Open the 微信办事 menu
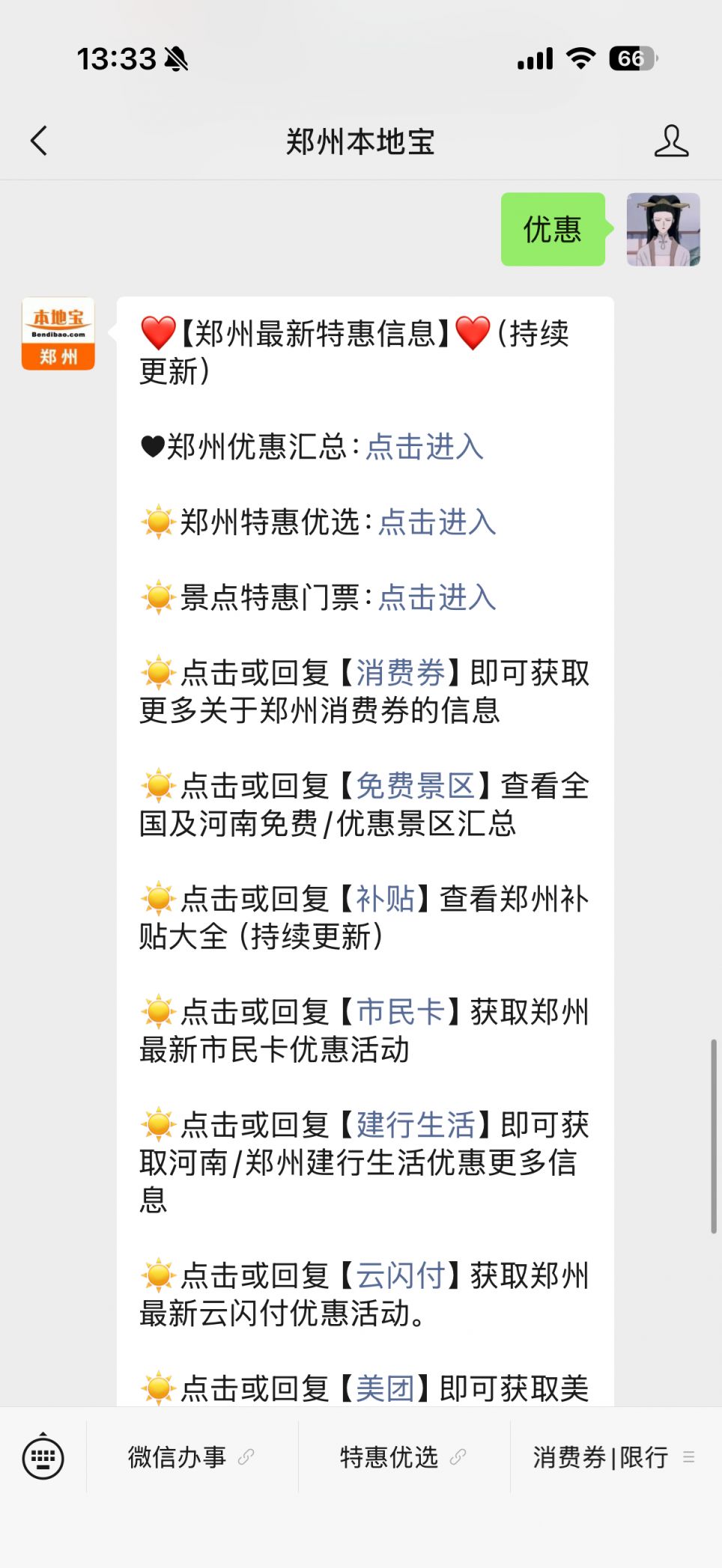 point(191,1456)
